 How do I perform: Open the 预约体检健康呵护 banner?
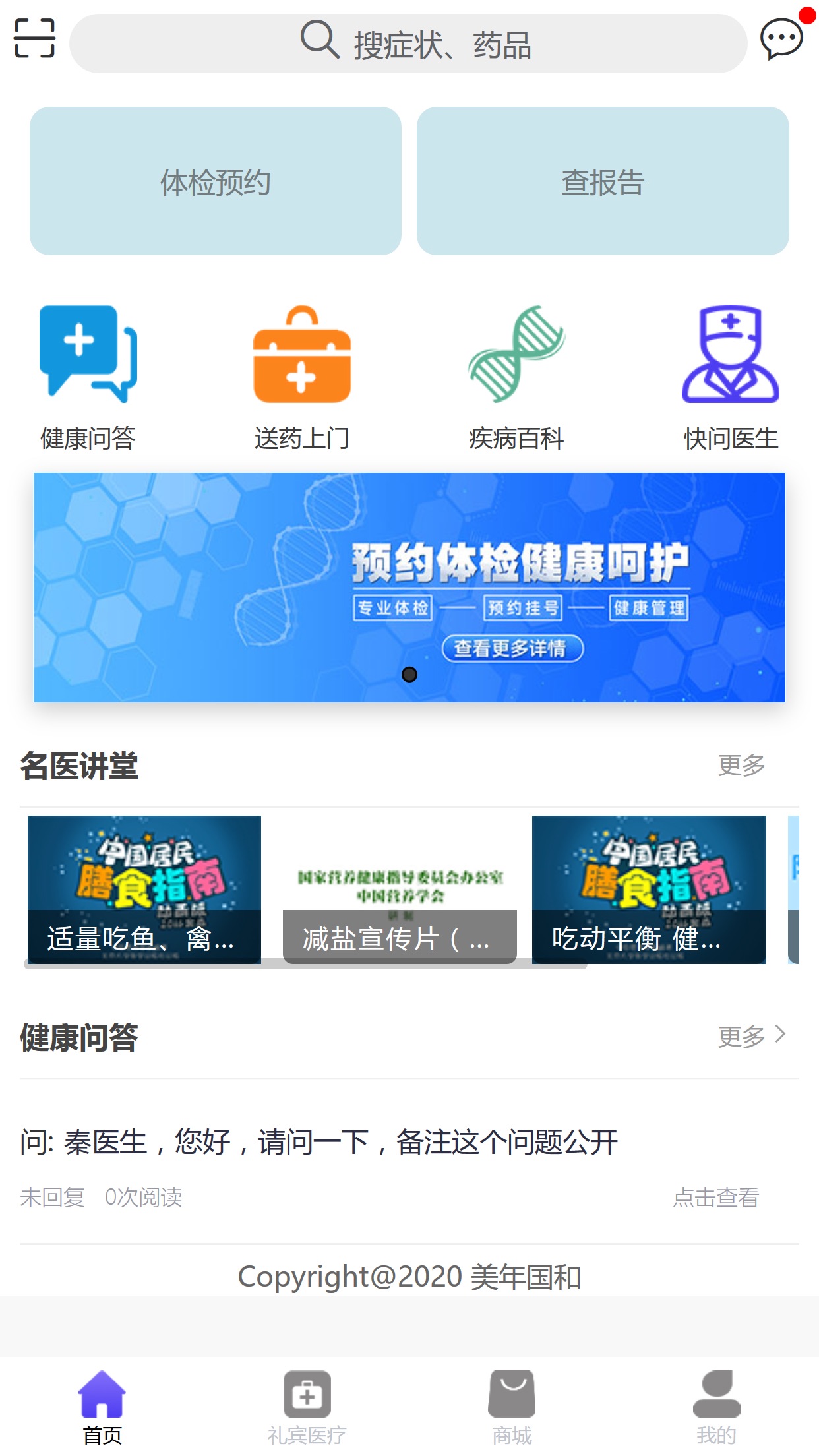coord(409,587)
